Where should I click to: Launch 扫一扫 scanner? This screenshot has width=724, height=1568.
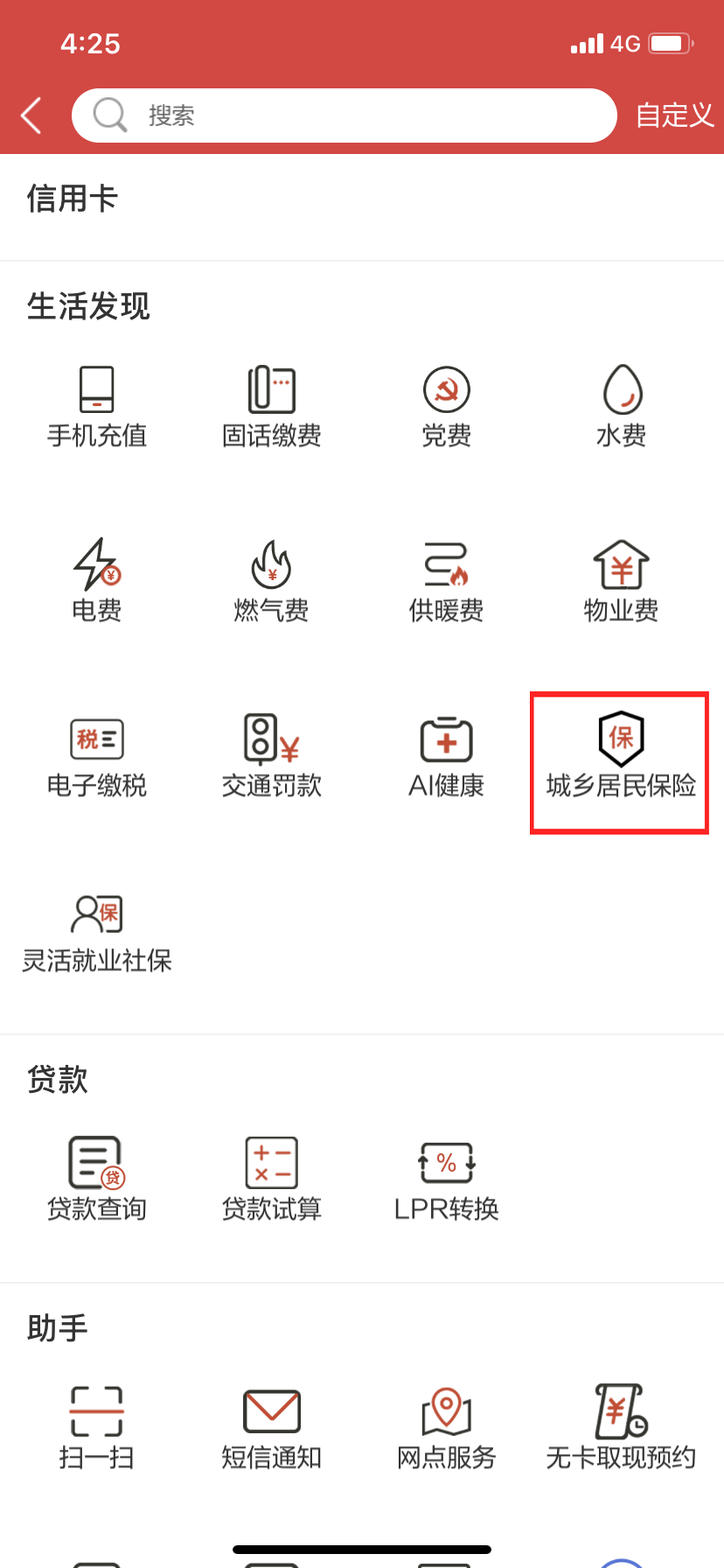click(x=97, y=1428)
